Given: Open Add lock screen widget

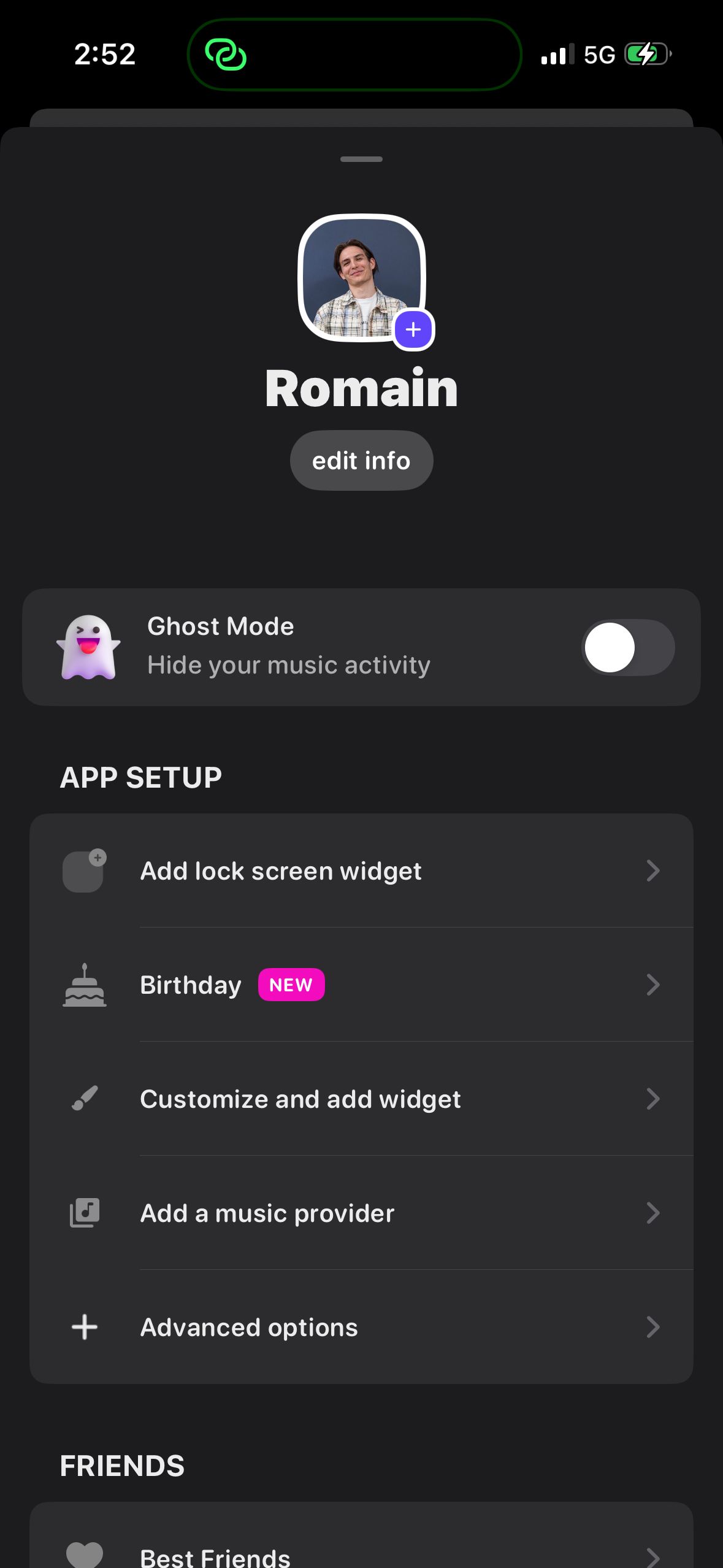Looking at the screenshot, I should [361, 871].
